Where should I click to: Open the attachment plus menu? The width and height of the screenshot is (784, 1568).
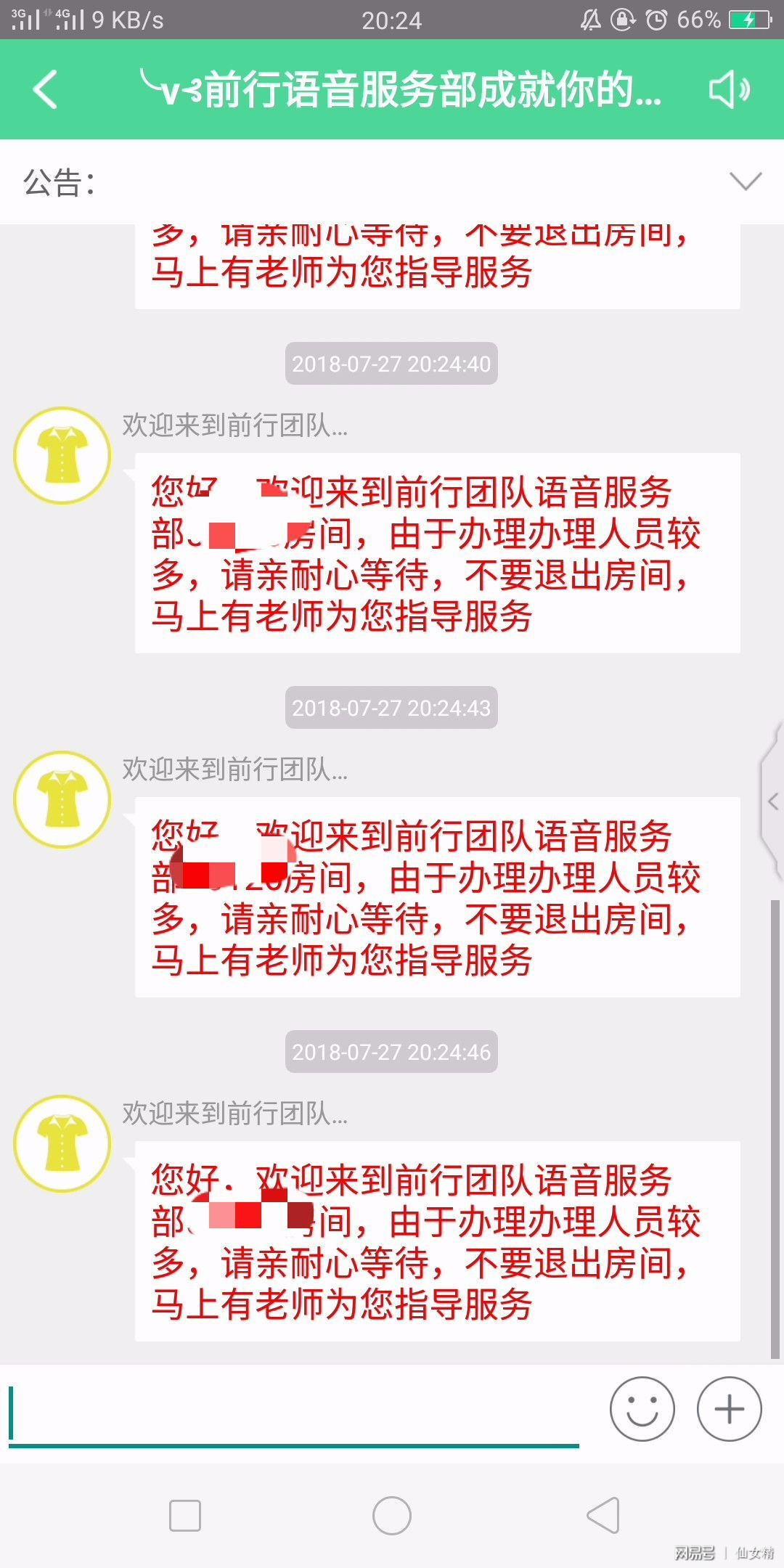click(729, 1407)
